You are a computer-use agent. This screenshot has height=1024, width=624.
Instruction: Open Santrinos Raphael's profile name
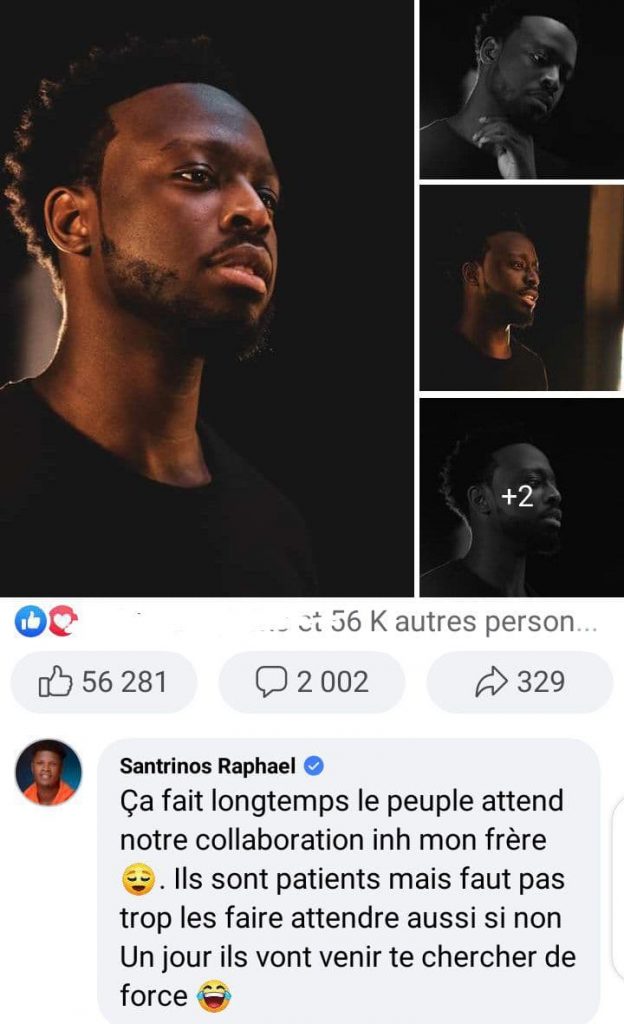tap(207, 766)
